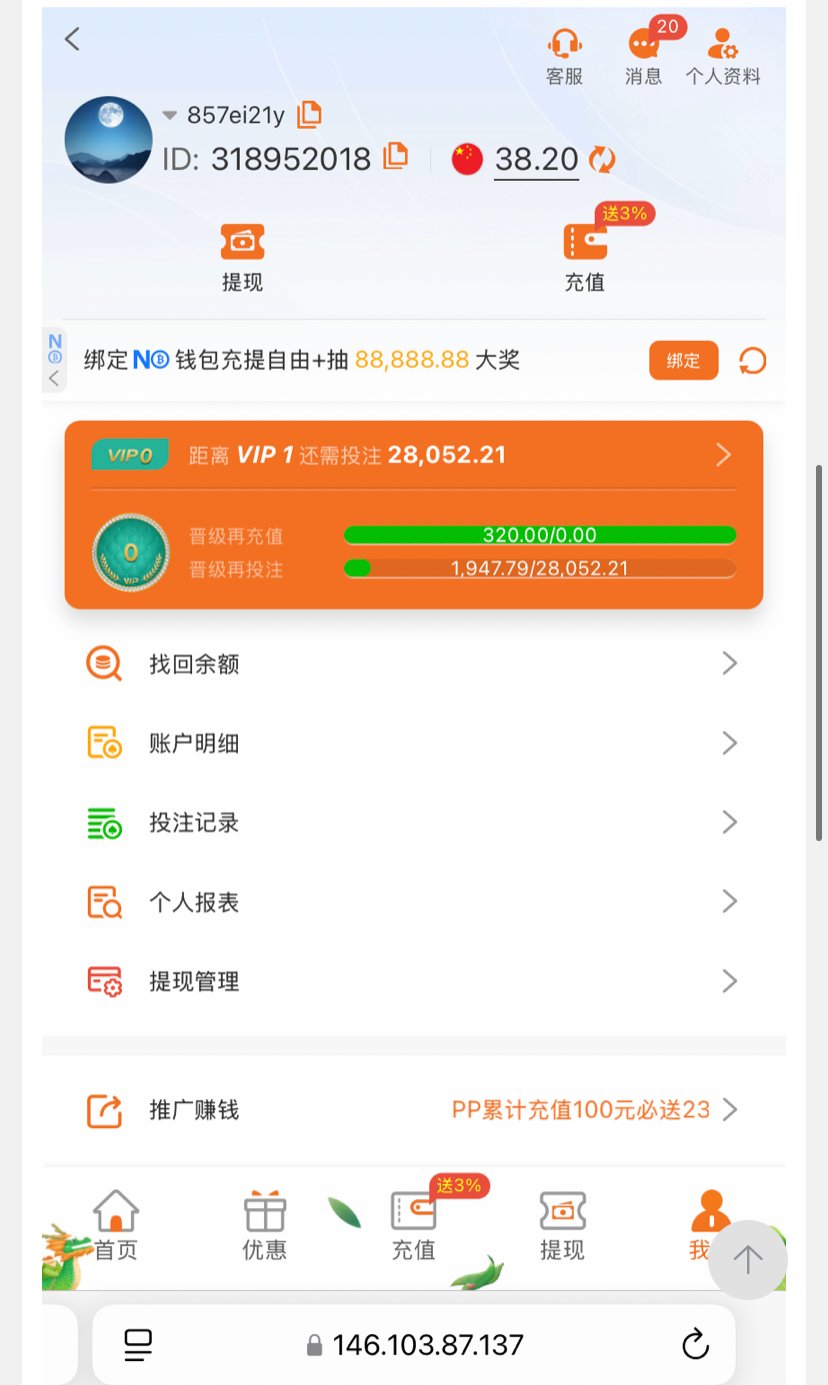828x1385 pixels.
Task: Open 消息 messages inbox
Action: [644, 56]
